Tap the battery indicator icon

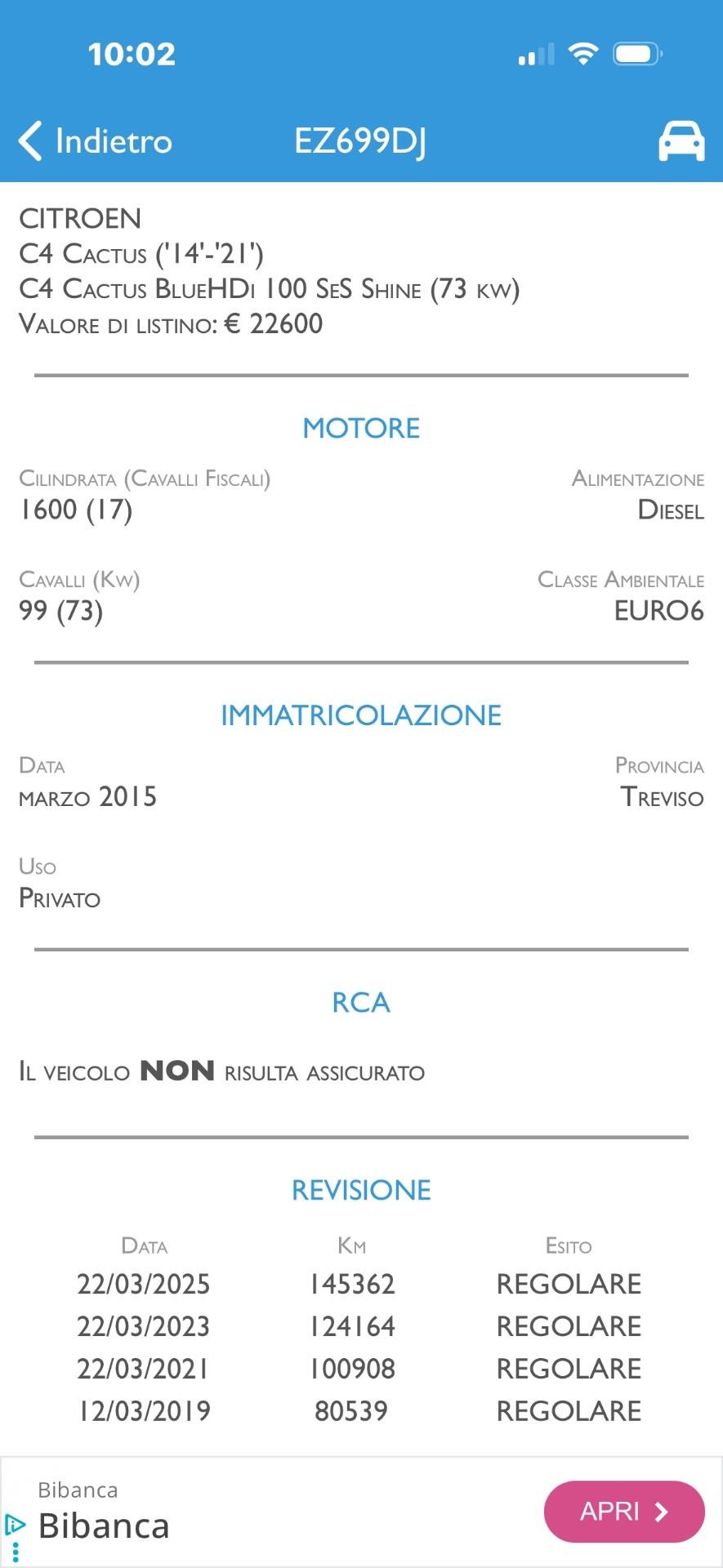tap(636, 53)
